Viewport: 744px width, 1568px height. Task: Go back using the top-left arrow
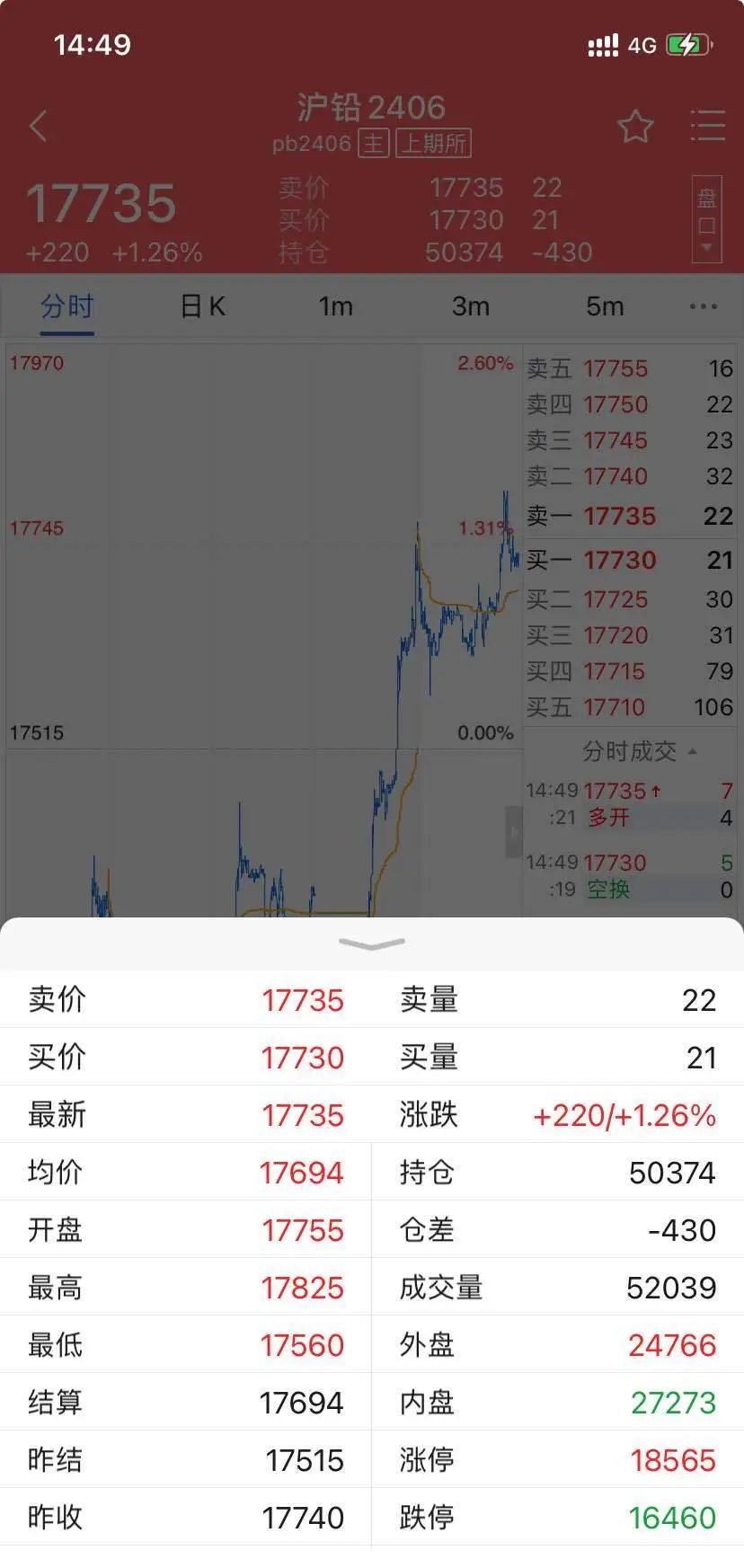pos(38,126)
